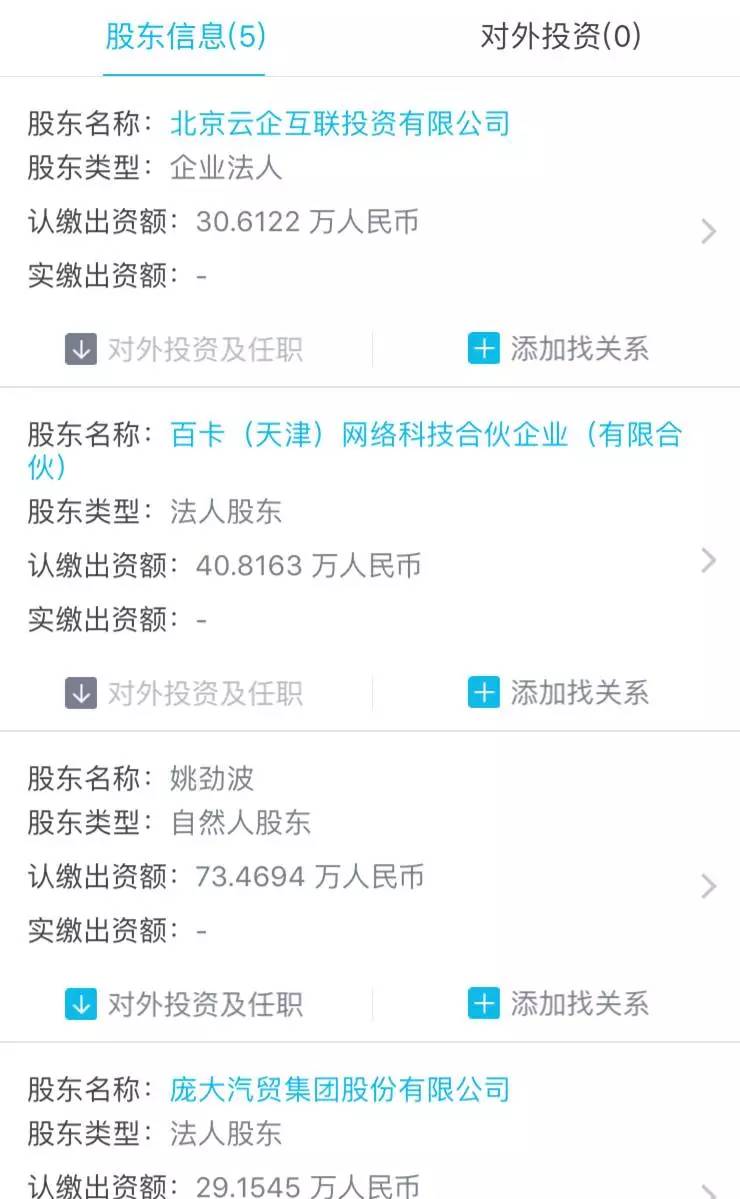Open shareholder 北京云企互联投资有限公司 link
This screenshot has width=740, height=1199.
click(x=339, y=123)
